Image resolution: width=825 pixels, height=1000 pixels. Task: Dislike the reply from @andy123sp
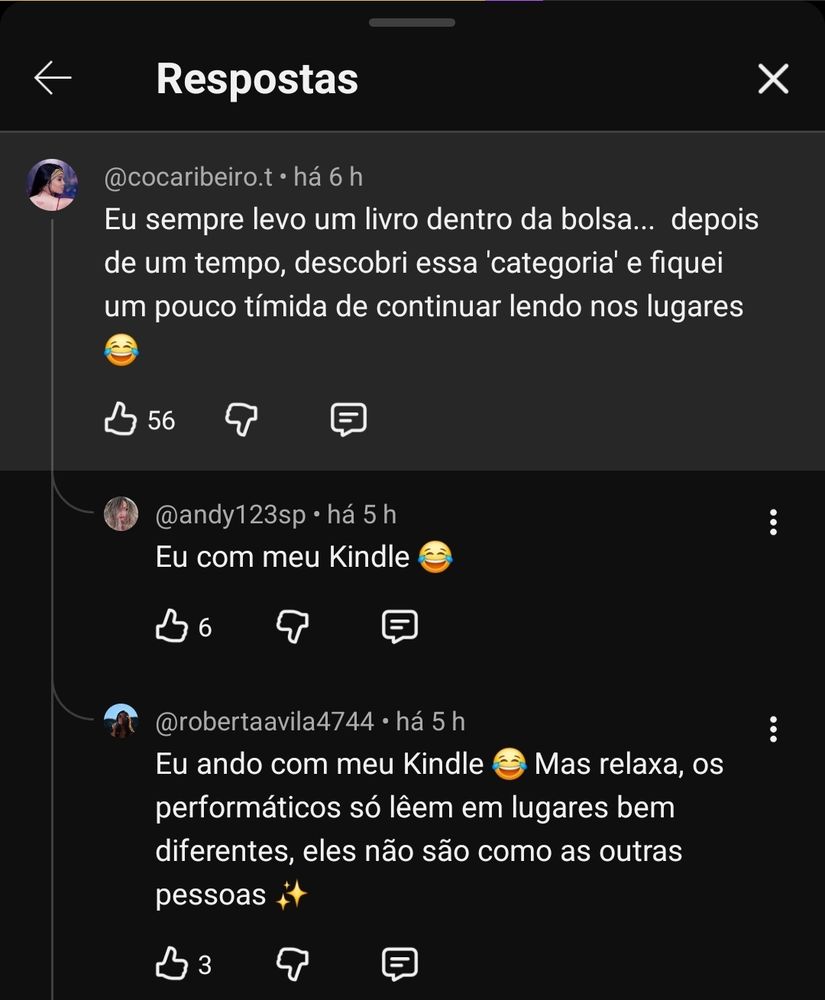point(292,627)
